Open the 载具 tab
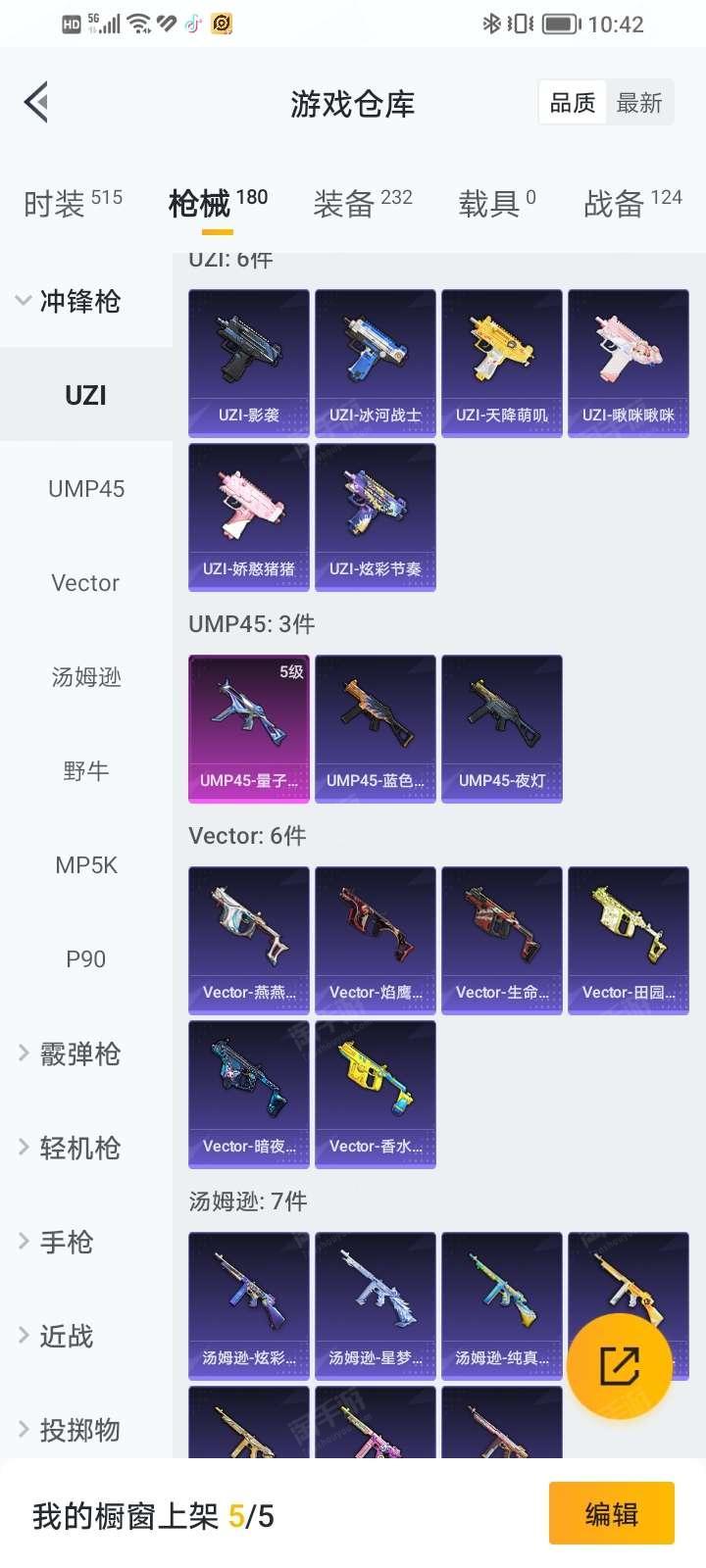 (x=497, y=203)
